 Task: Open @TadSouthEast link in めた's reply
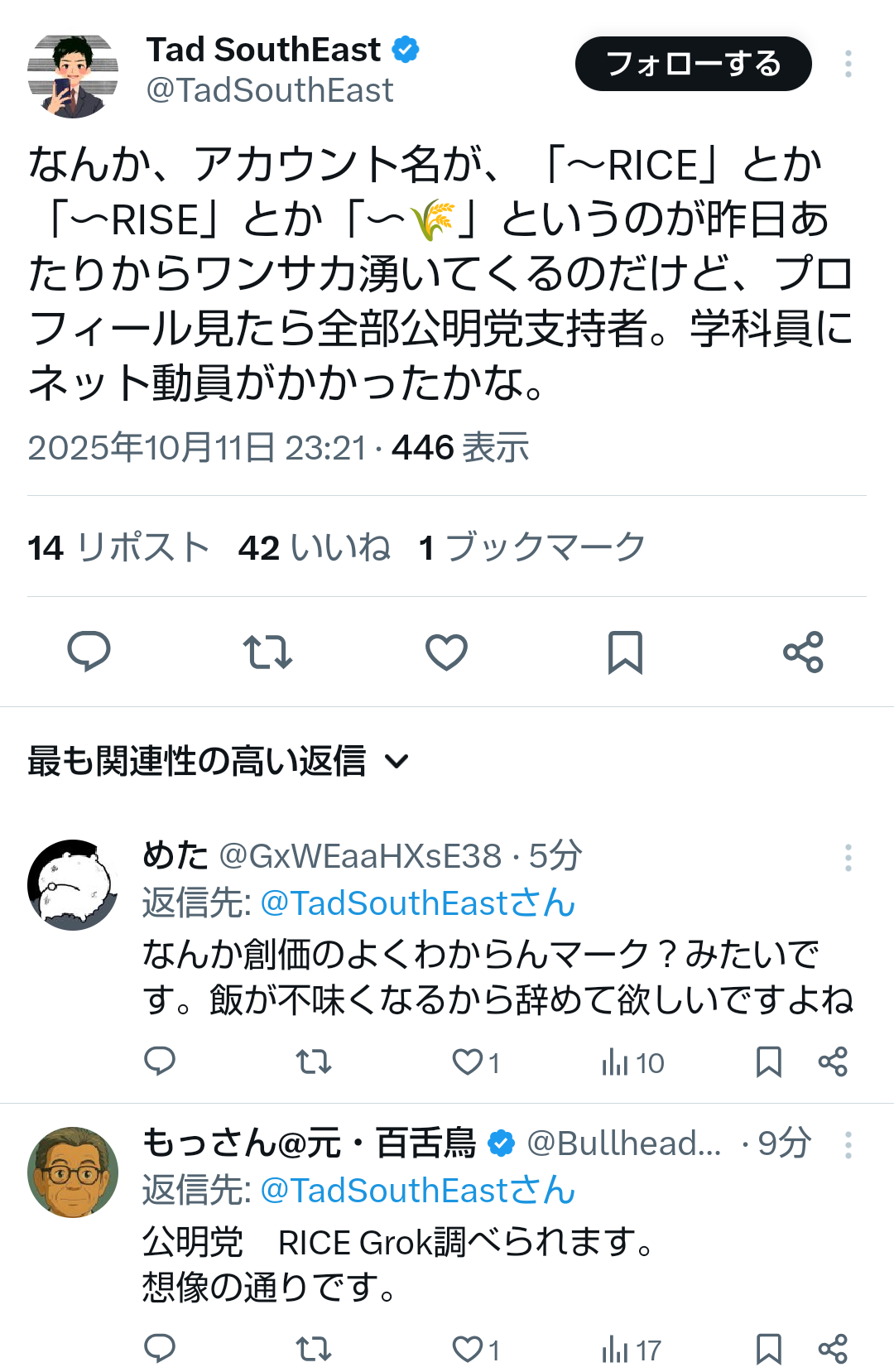[x=417, y=903]
